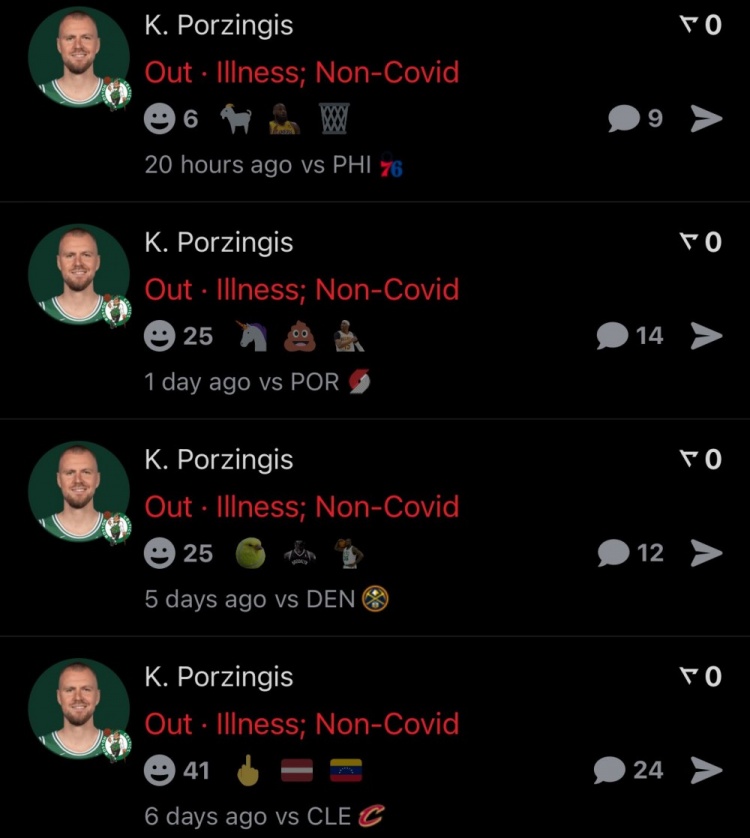Open Porzingis's avatar on the vs PHI update
This screenshot has width=750, height=838.
coord(78,62)
